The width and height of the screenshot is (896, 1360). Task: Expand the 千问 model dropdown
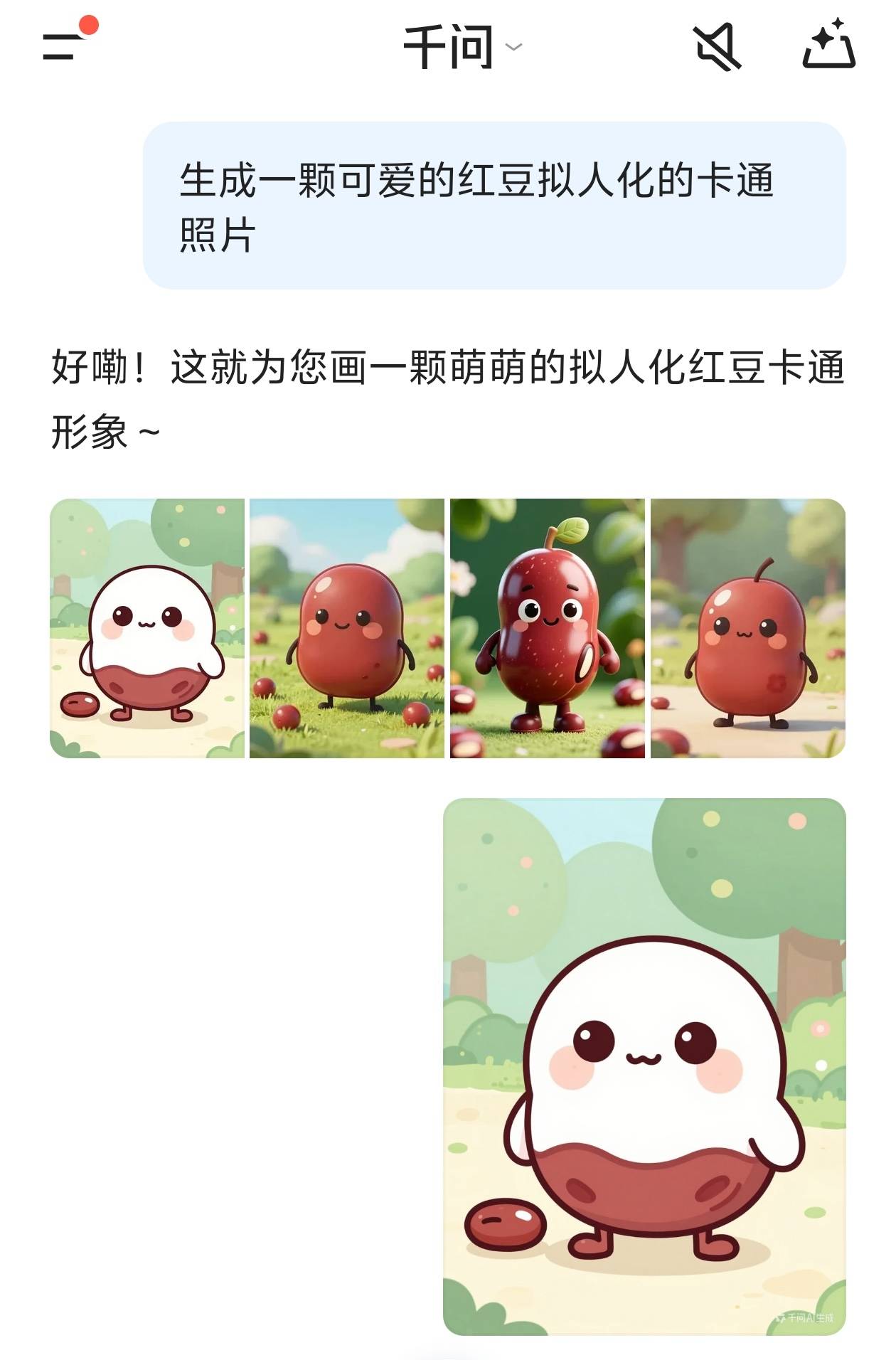click(x=462, y=47)
